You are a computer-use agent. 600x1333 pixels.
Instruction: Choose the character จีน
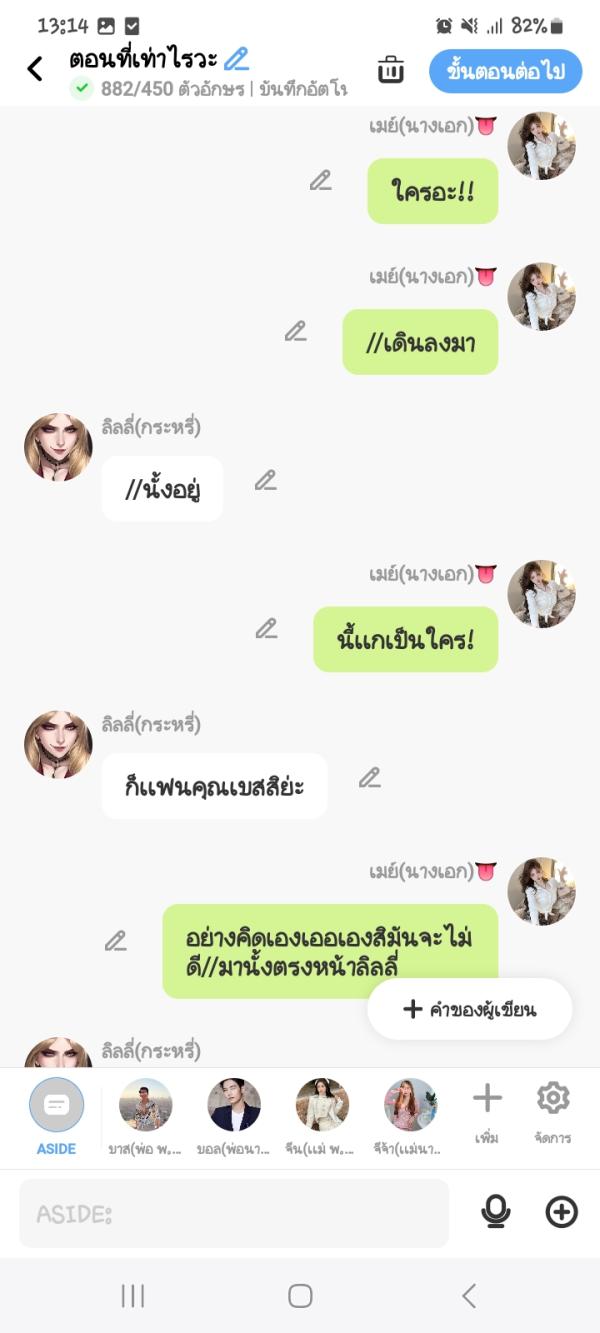322,1115
